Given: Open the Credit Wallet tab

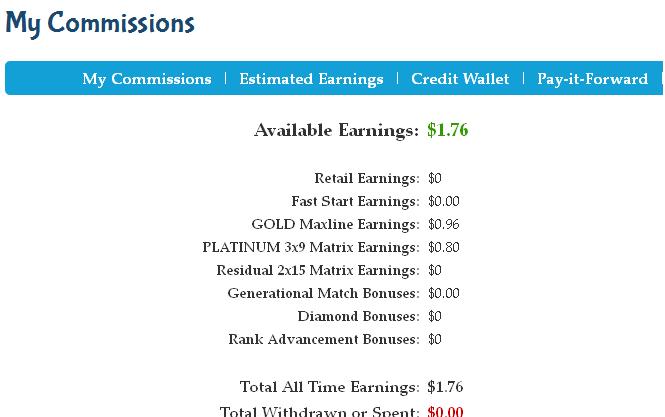Looking at the screenshot, I should [460, 79].
